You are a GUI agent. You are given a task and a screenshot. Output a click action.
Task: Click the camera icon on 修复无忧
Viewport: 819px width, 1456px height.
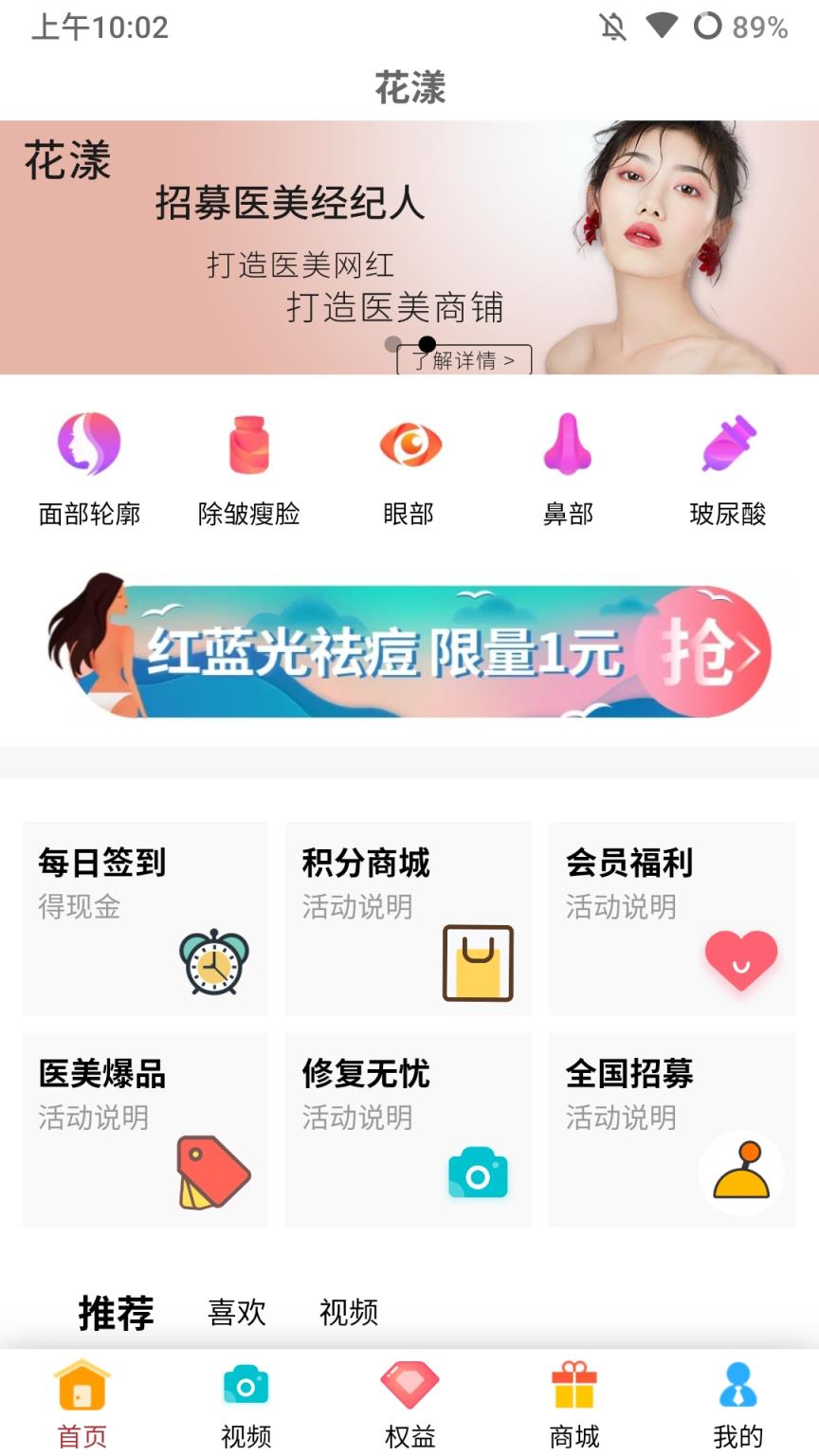point(478,1173)
